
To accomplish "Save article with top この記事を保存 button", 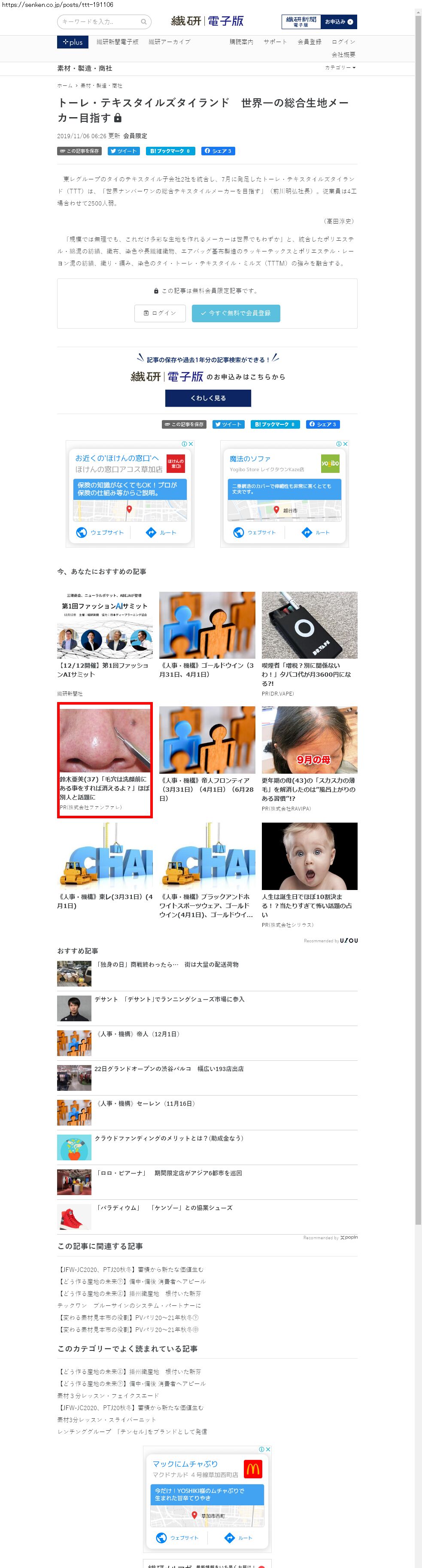I will pos(79,151).
